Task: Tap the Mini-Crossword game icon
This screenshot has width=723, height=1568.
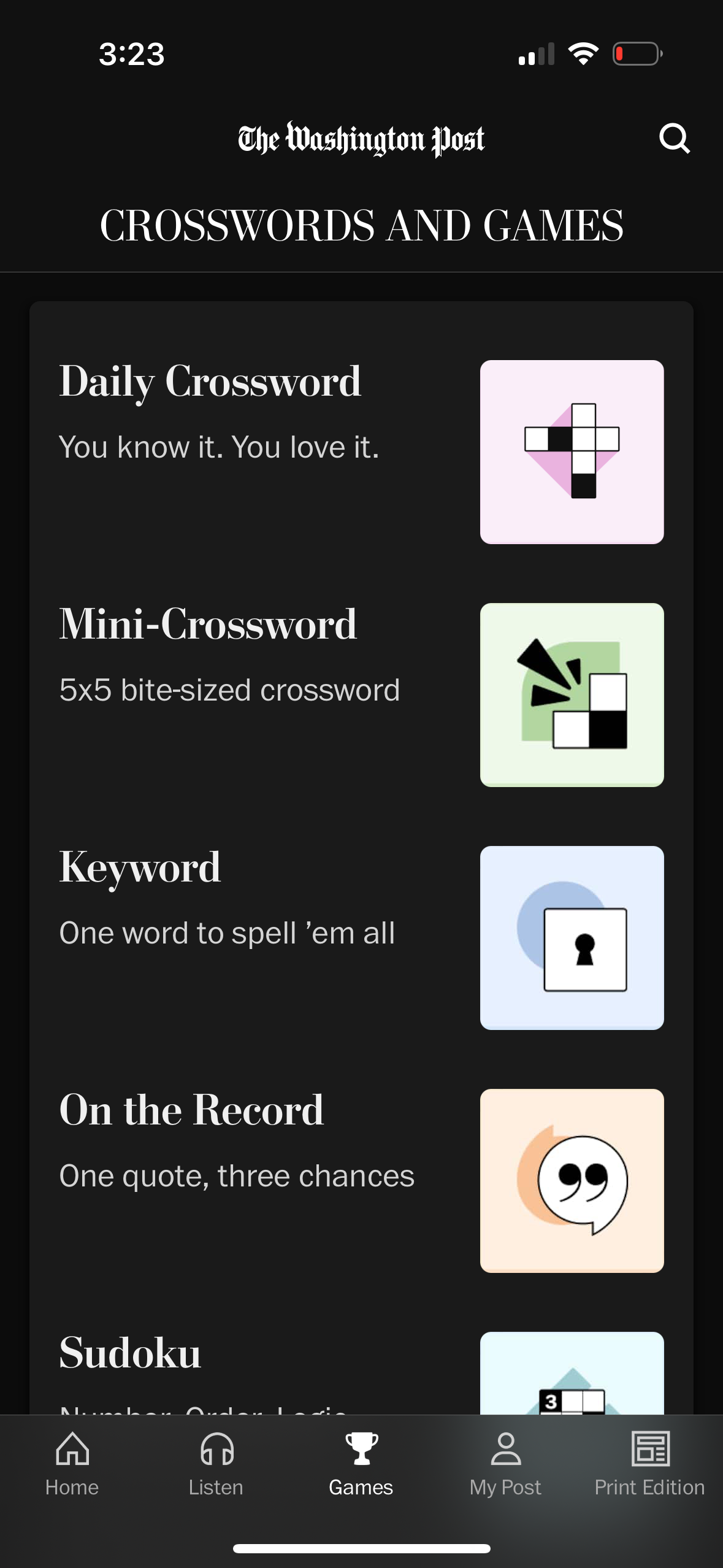Action: pos(572,694)
